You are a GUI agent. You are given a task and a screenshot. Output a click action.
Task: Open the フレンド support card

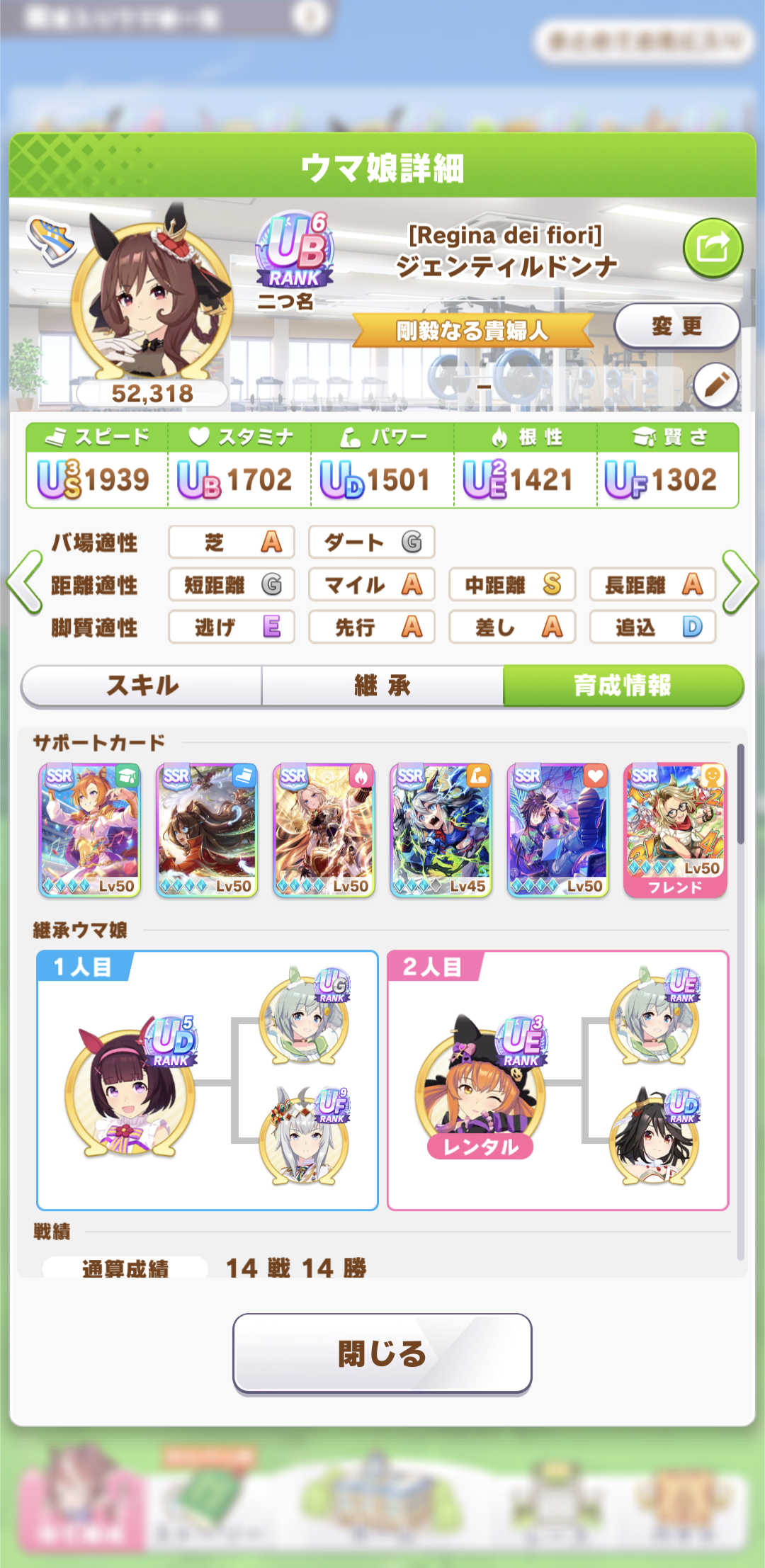[675, 830]
